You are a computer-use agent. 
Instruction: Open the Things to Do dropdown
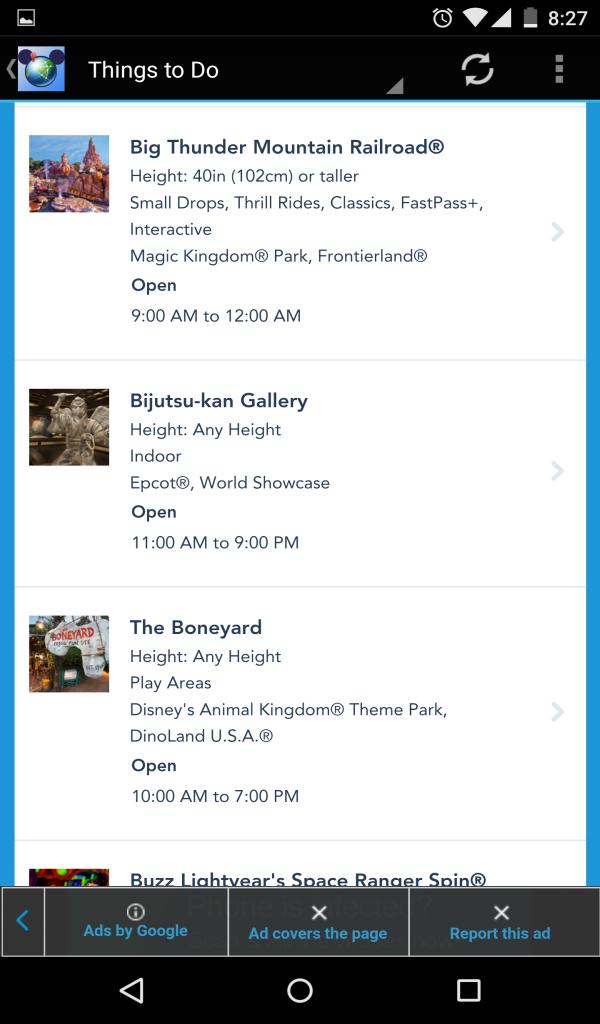coord(240,72)
